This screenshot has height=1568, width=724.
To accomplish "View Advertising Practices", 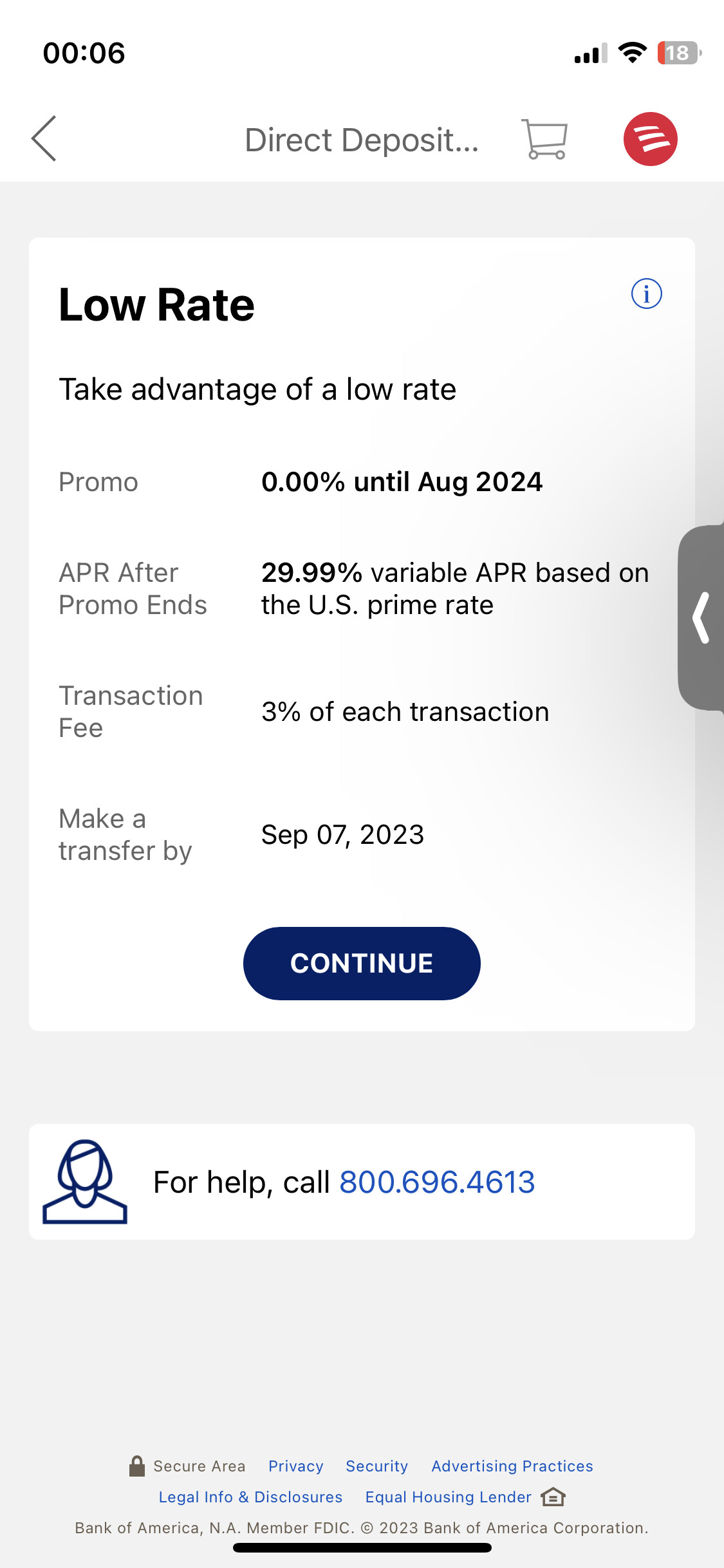I will click(512, 1466).
